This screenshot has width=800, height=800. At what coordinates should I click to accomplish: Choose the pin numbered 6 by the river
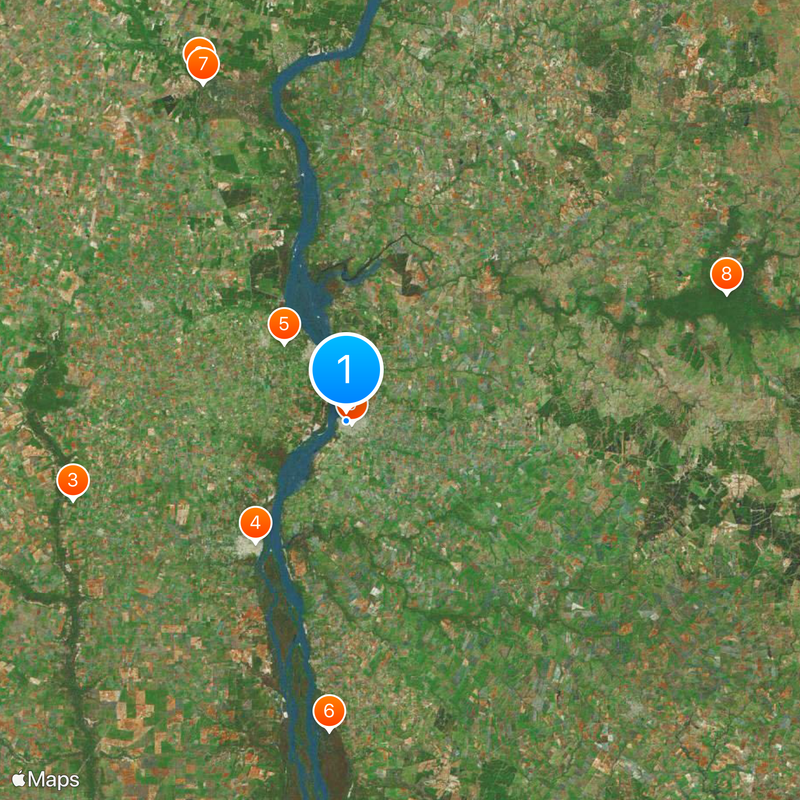[x=329, y=712]
